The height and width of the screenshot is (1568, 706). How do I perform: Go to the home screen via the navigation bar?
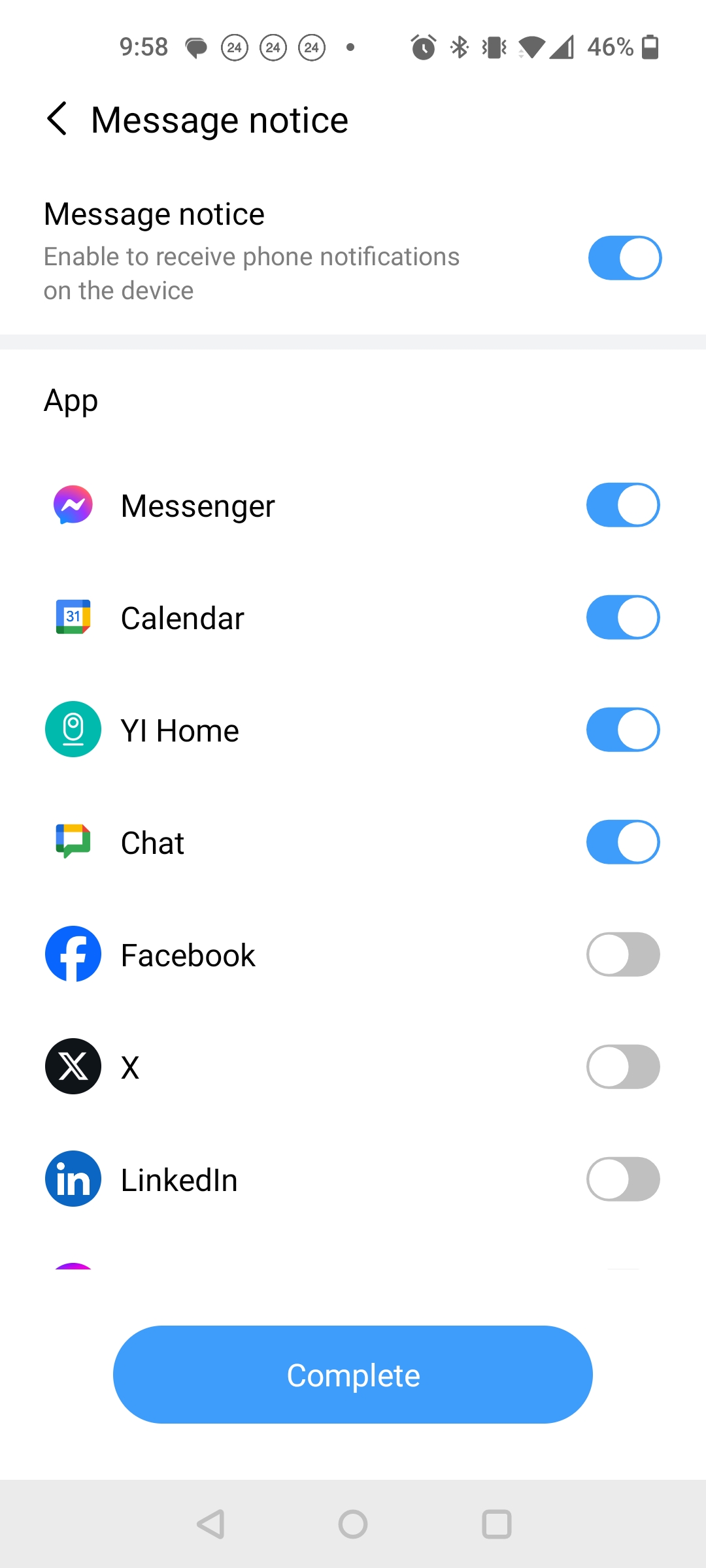[x=353, y=1524]
